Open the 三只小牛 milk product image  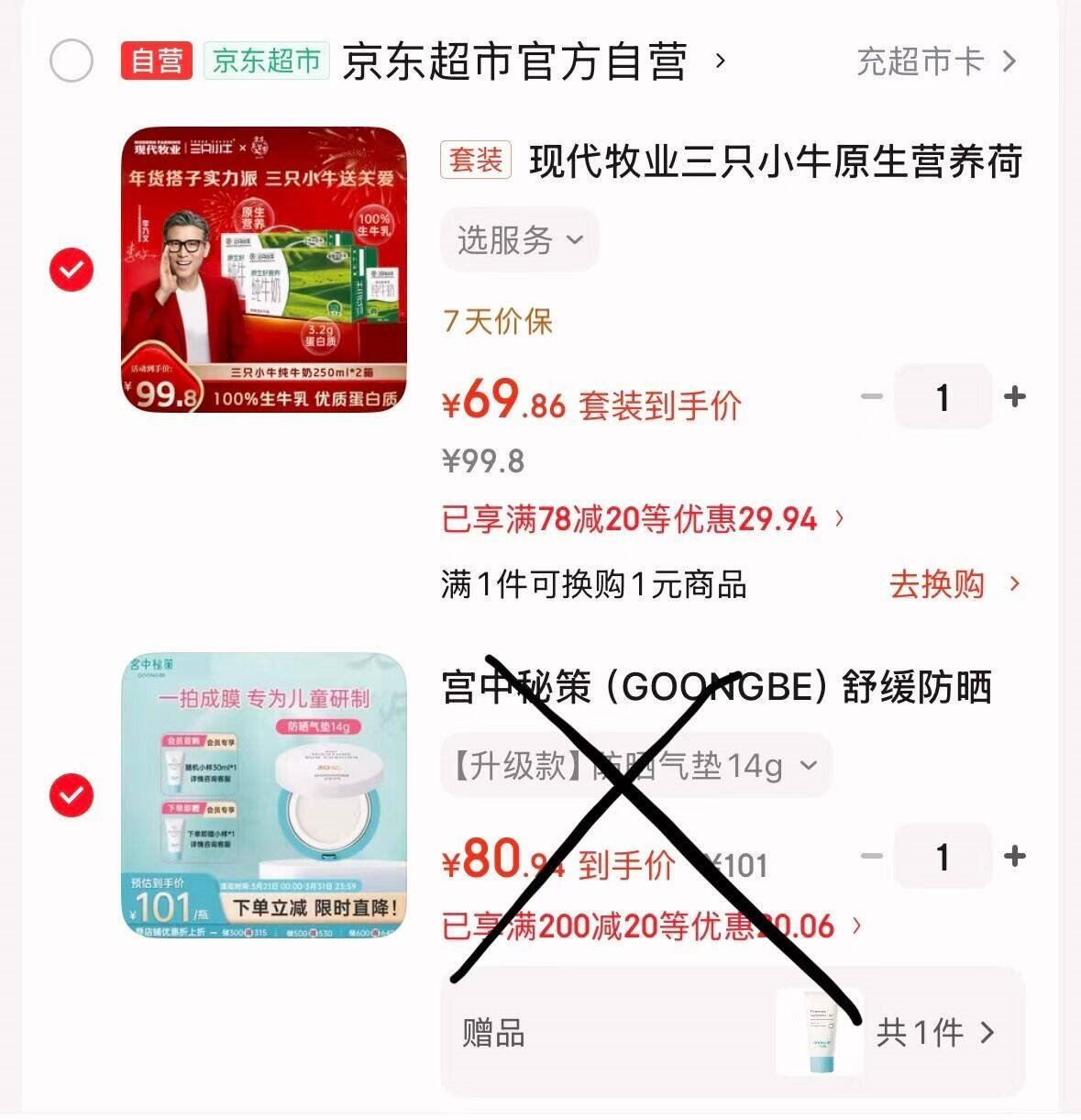(x=265, y=270)
